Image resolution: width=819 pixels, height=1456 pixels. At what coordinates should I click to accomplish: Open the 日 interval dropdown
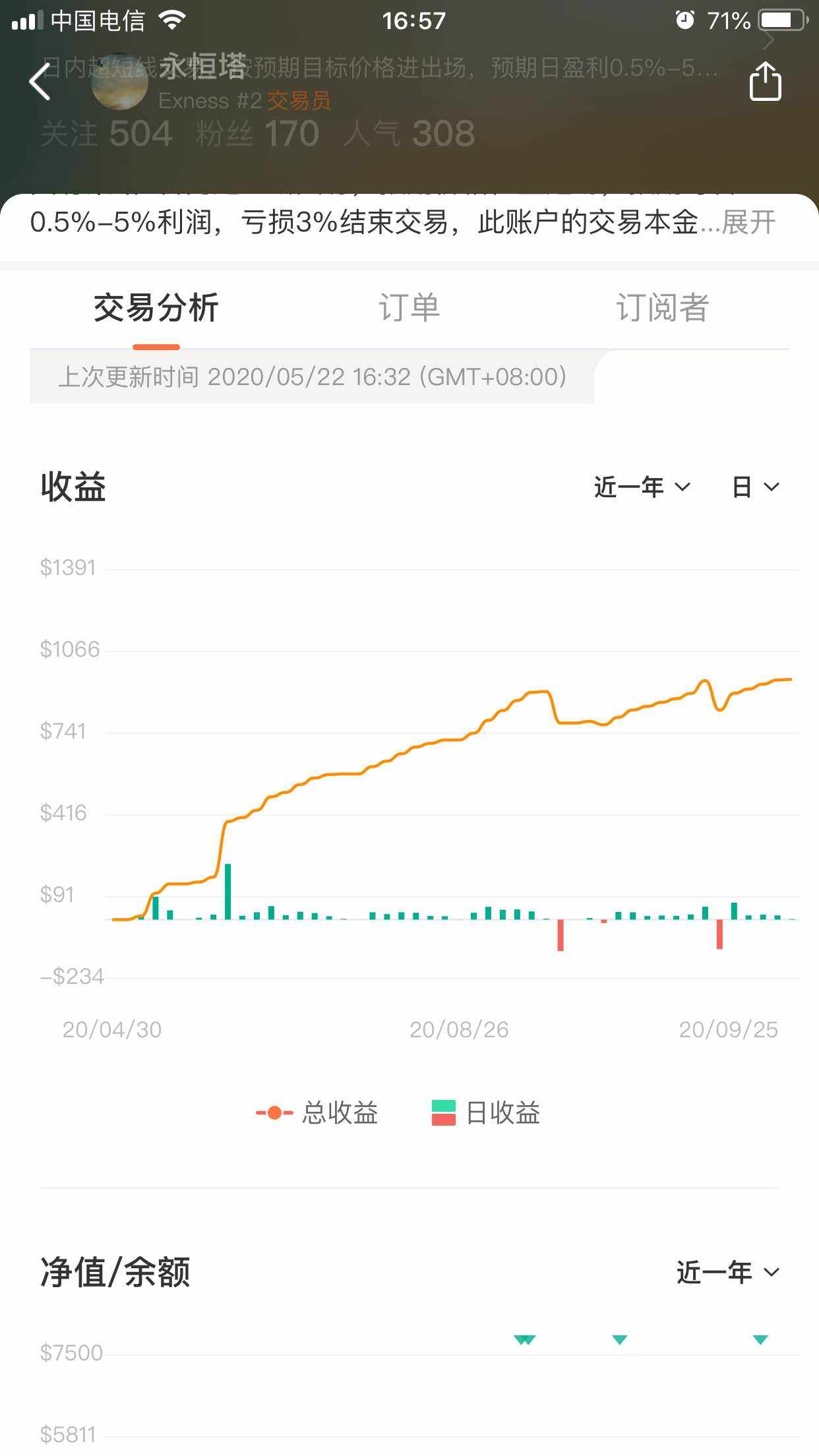(756, 487)
